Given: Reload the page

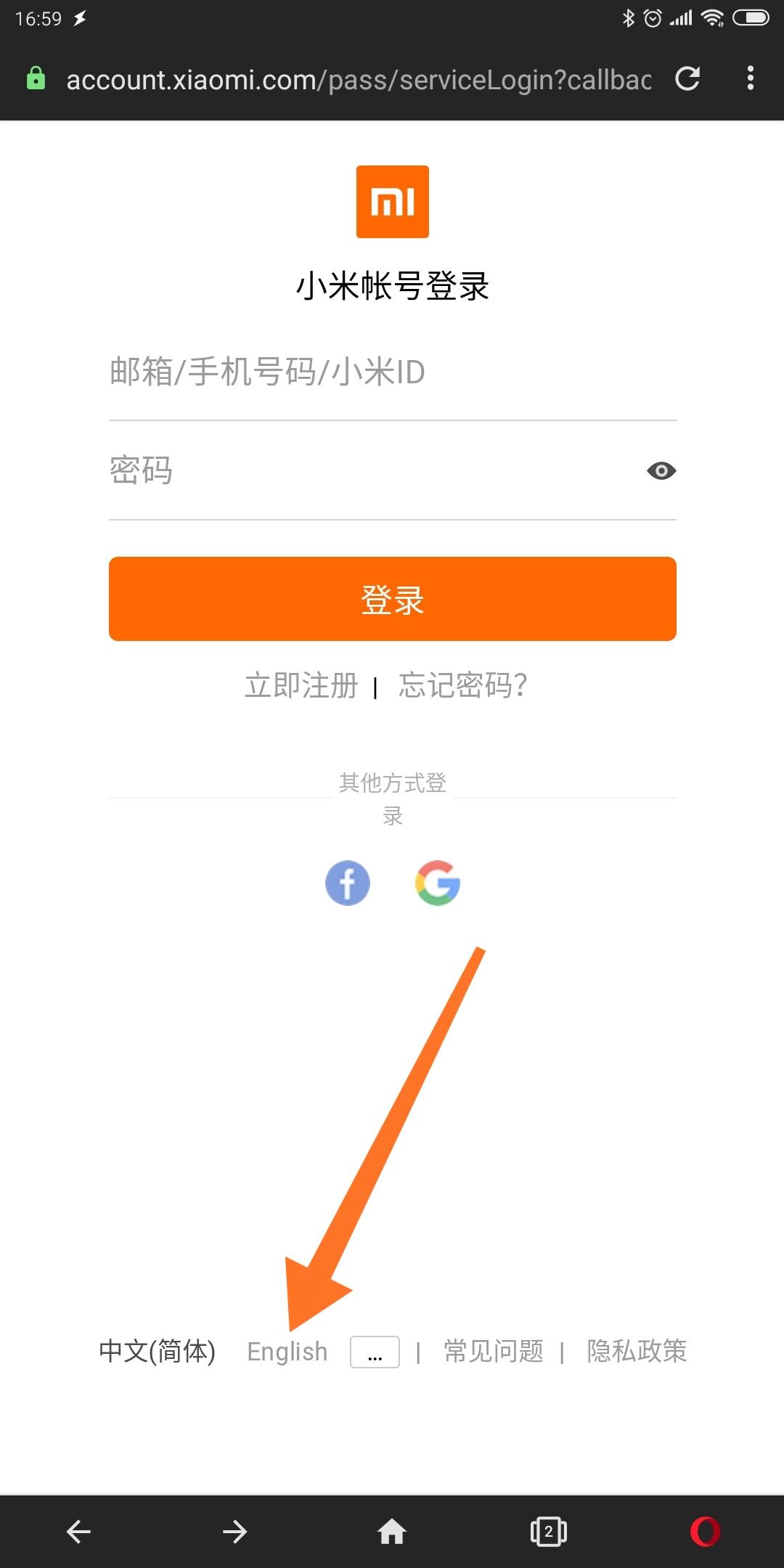Looking at the screenshot, I should (687, 78).
